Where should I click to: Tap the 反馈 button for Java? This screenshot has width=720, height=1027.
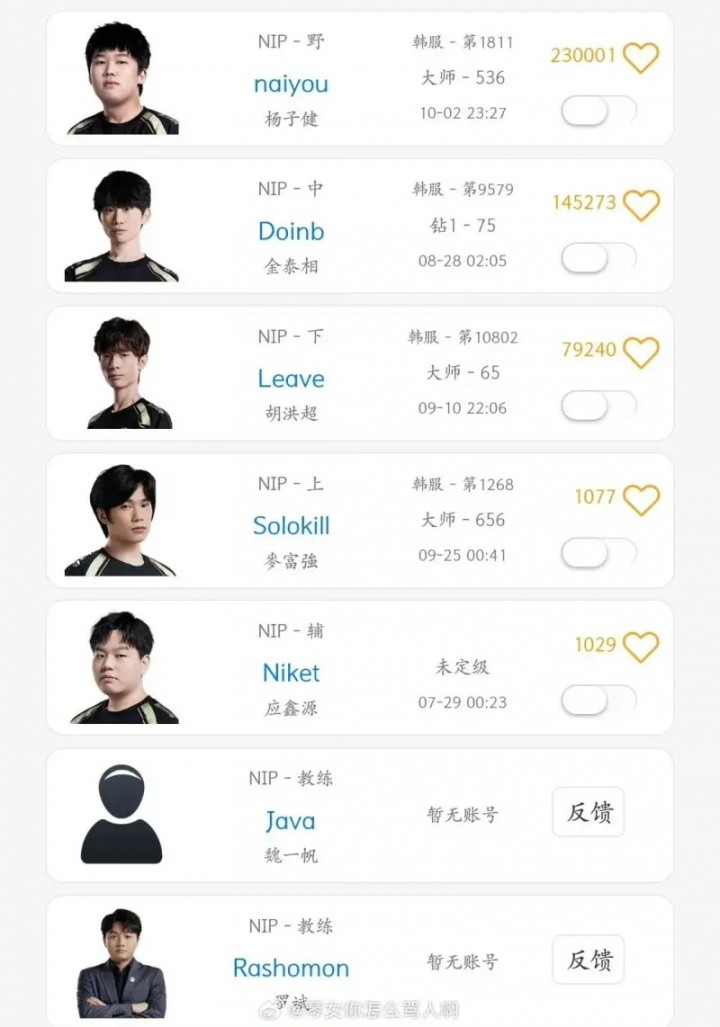(588, 812)
